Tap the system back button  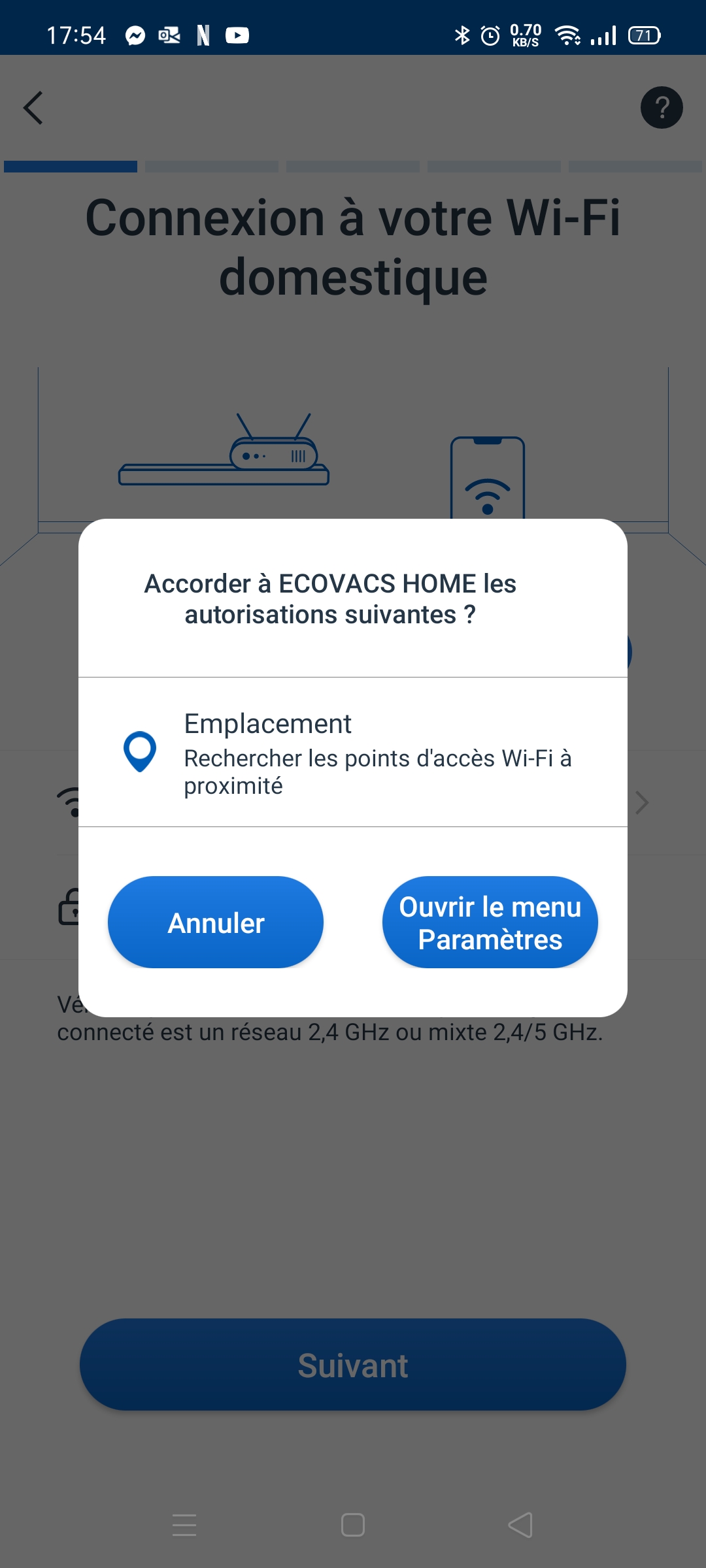click(x=520, y=1525)
